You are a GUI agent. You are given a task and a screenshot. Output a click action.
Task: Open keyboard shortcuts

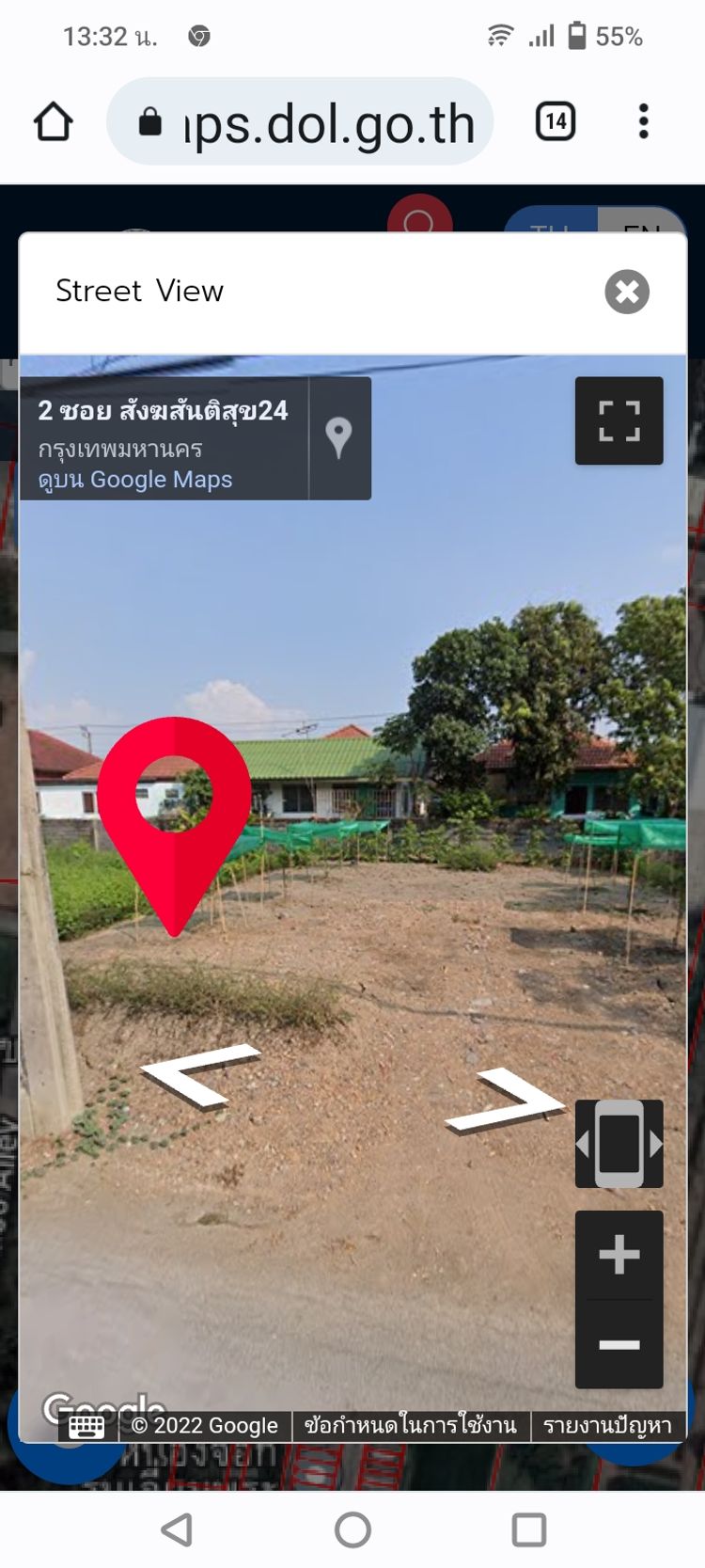pos(86,1426)
